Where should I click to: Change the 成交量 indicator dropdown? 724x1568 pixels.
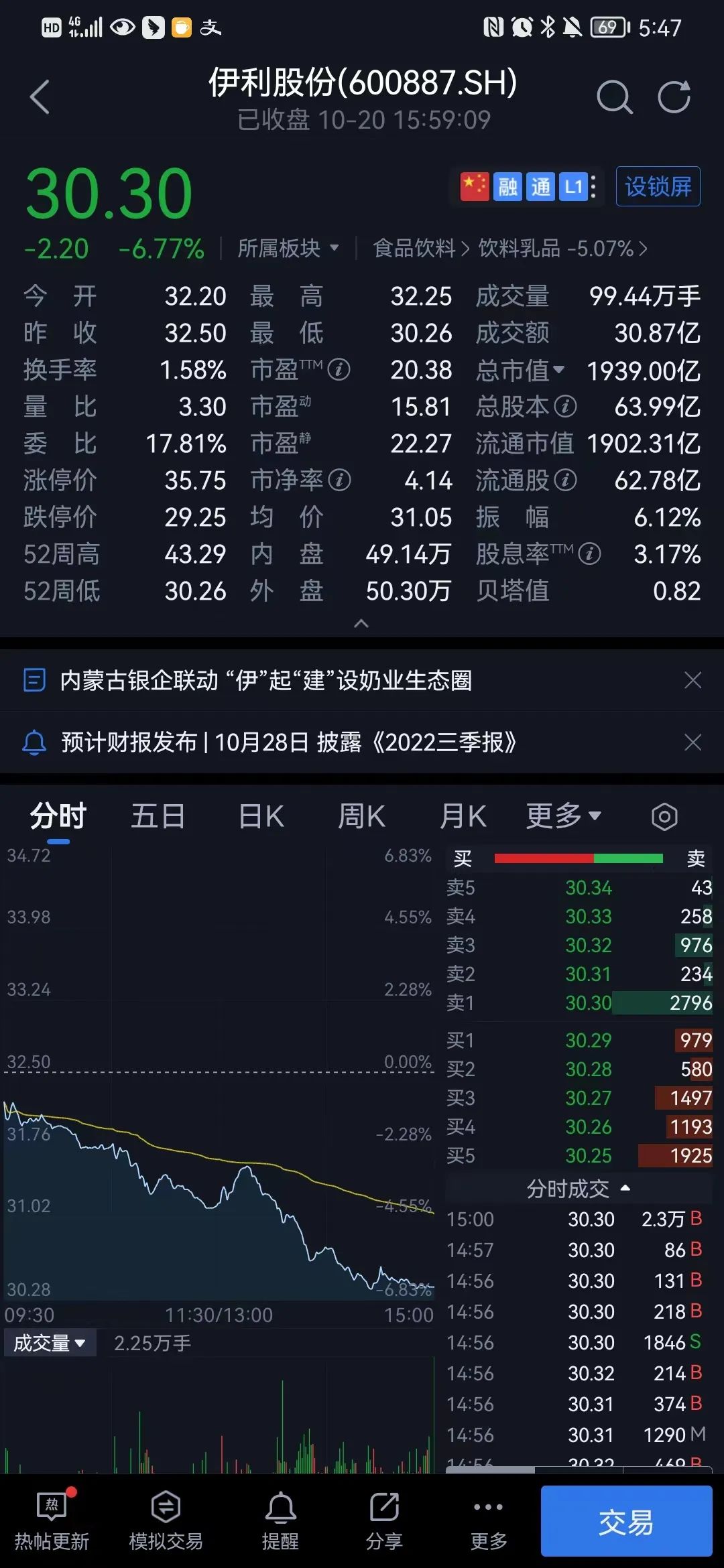pyautogui.click(x=50, y=1343)
